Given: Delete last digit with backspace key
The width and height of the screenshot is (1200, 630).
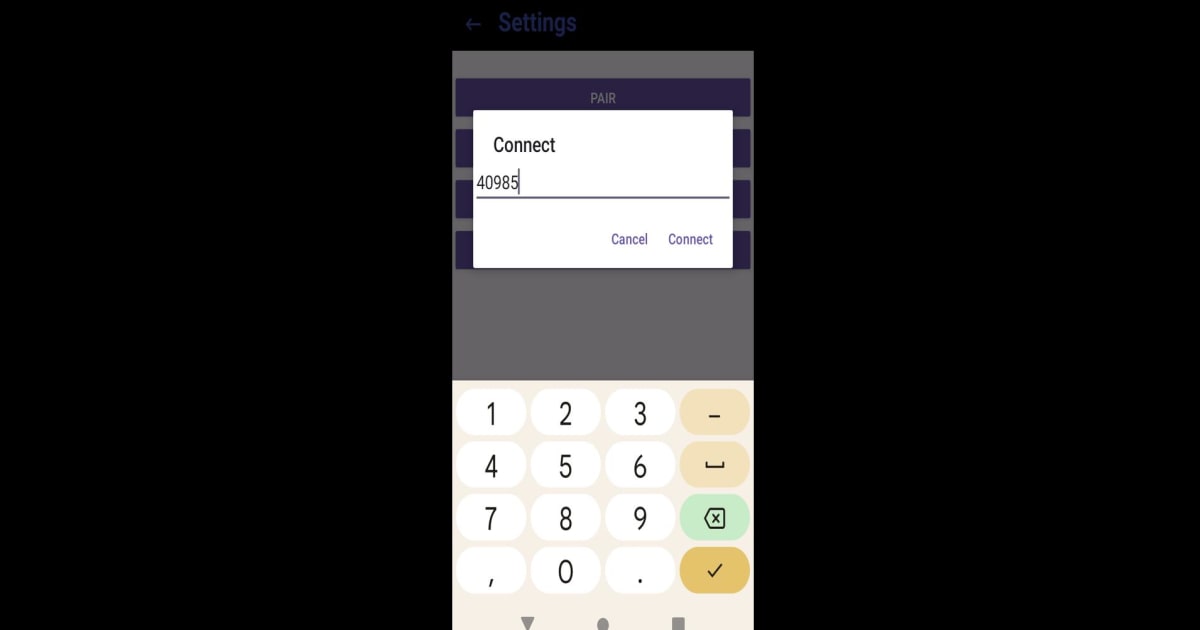Looking at the screenshot, I should [x=714, y=518].
